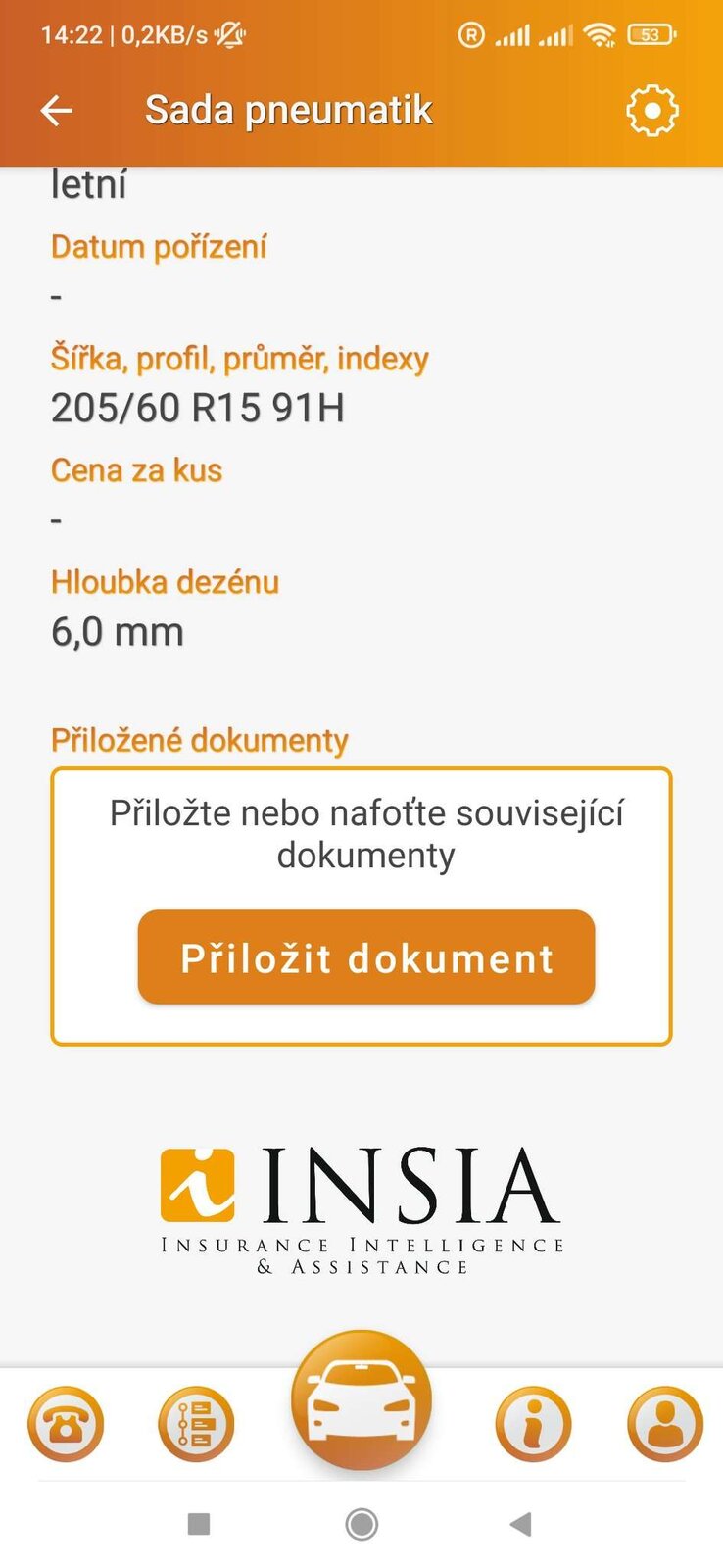Open the user profile tab
This screenshot has height=1568, width=723.
664,1424
